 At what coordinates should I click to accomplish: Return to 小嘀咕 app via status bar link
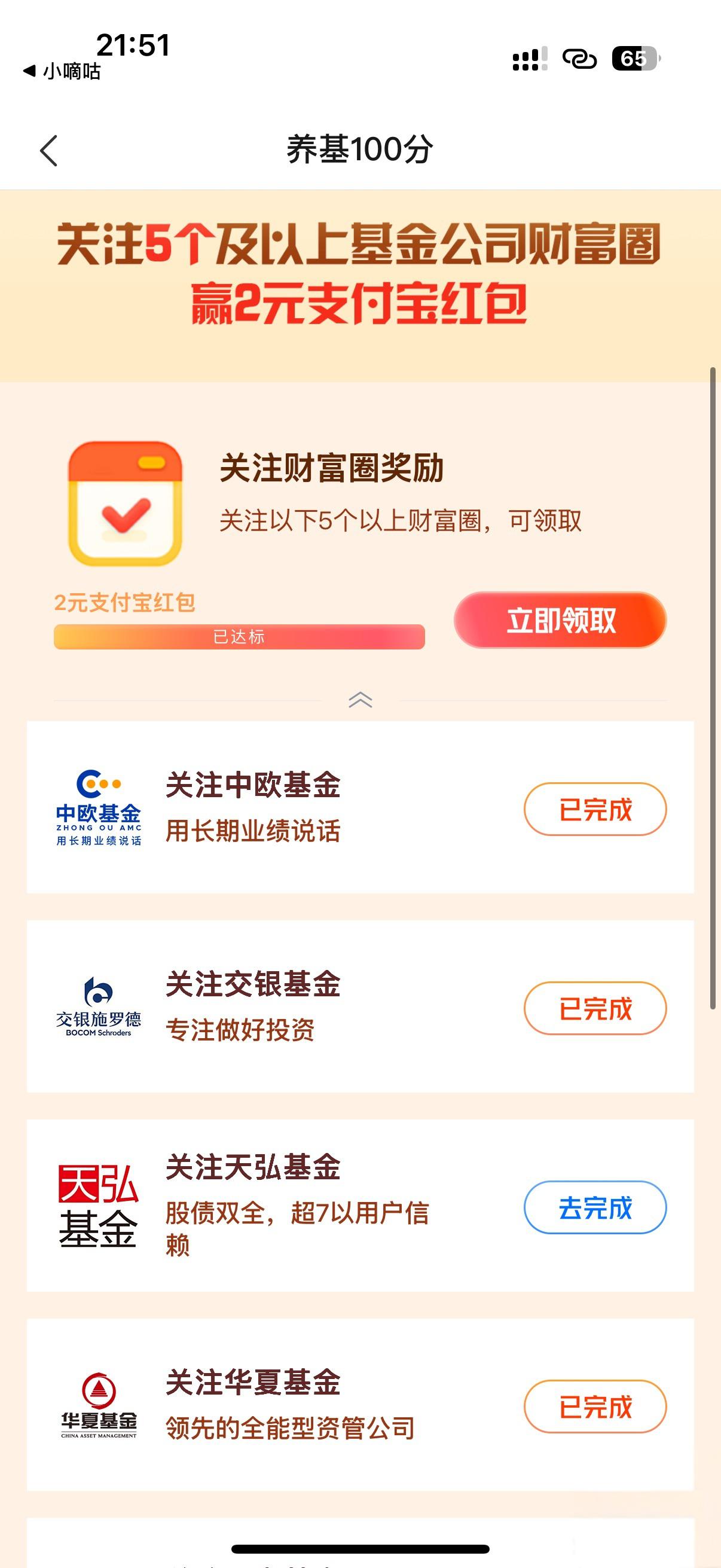click(62, 72)
